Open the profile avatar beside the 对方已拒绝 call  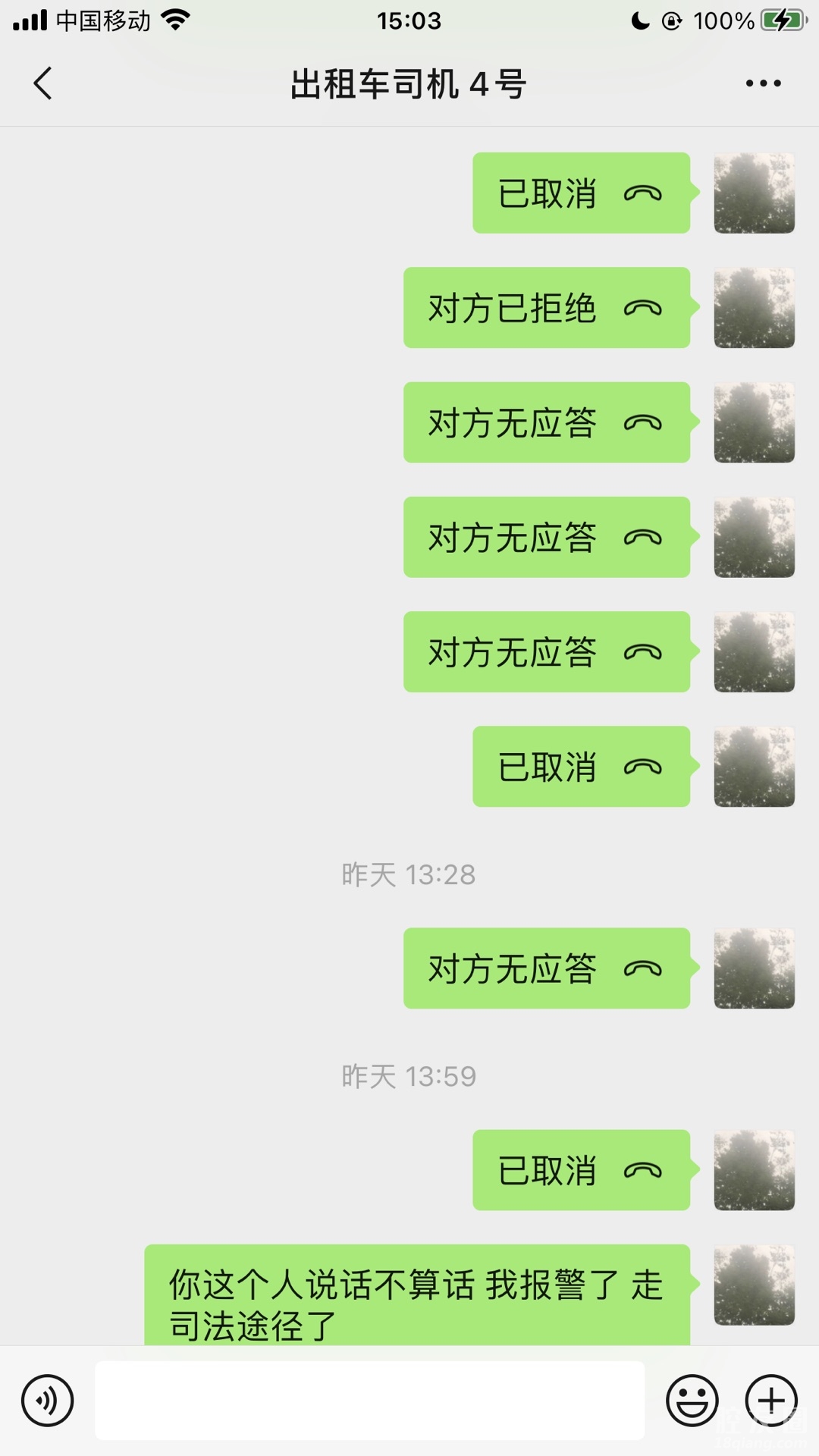click(x=754, y=308)
